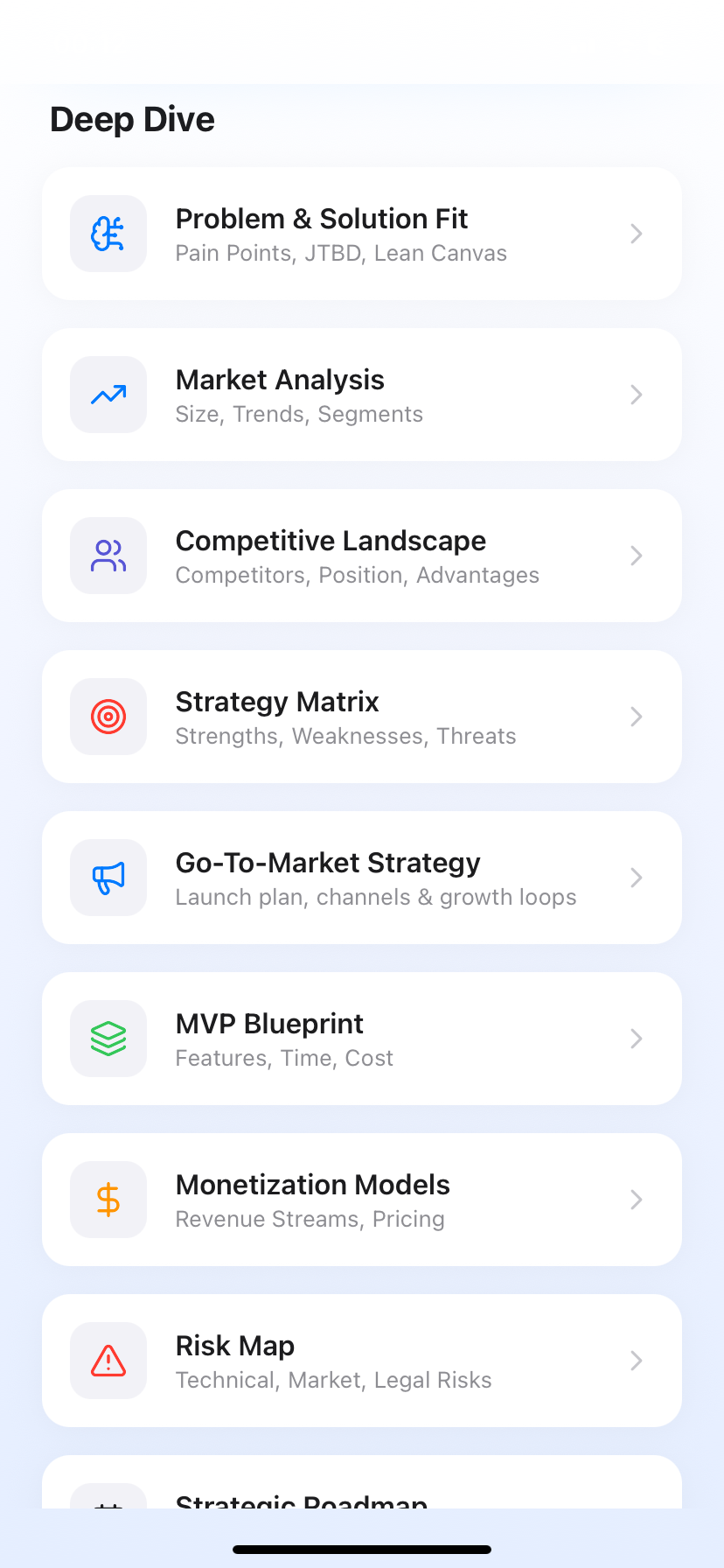Image resolution: width=724 pixels, height=1568 pixels.
Task: Open the Risk Map section
Action: pyautogui.click(x=361, y=1361)
